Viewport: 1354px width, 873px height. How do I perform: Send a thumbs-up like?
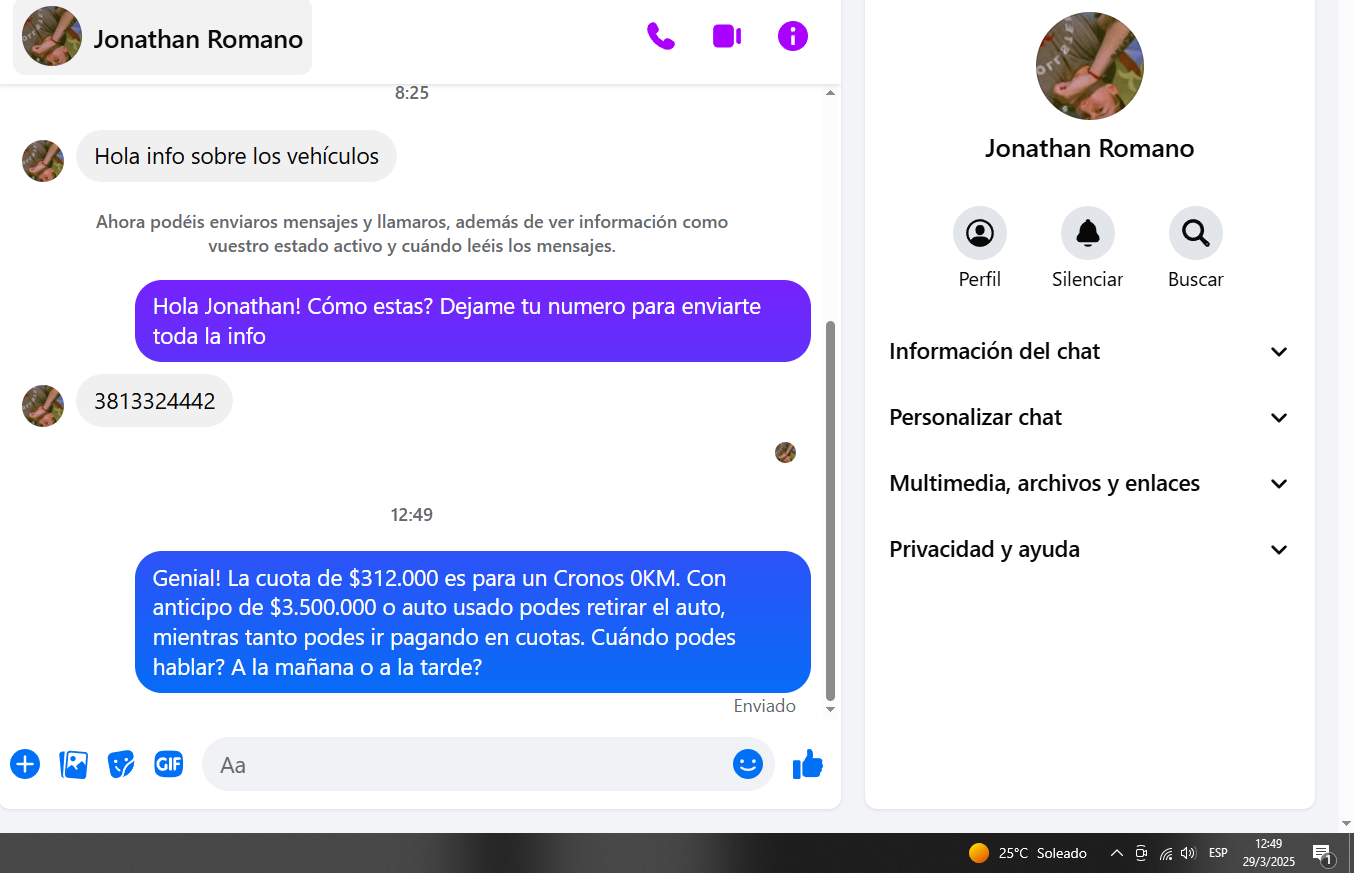point(807,765)
